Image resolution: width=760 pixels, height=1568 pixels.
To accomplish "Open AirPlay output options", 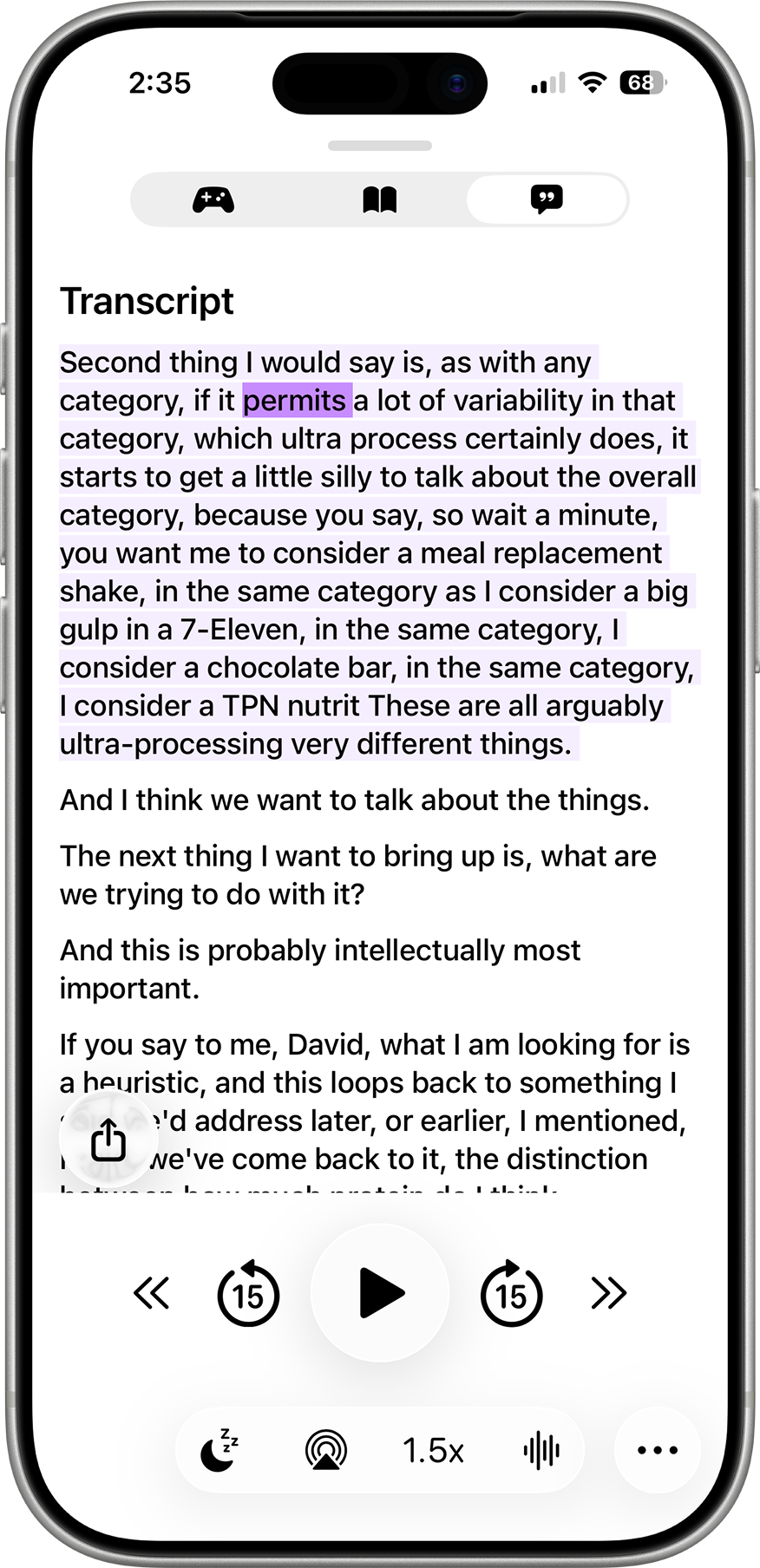I will tap(326, 1450).
